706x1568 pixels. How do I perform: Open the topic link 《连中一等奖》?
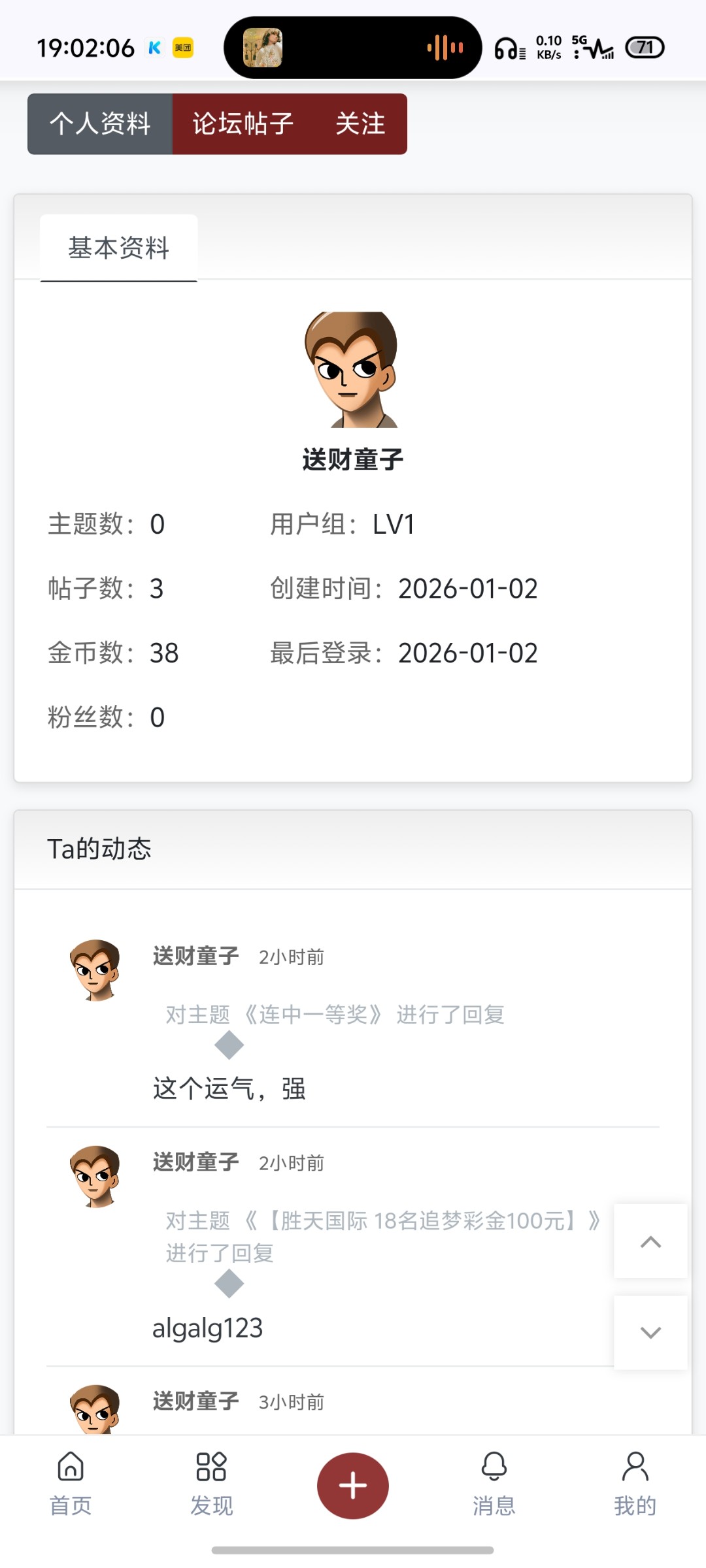click(312, 1015)
